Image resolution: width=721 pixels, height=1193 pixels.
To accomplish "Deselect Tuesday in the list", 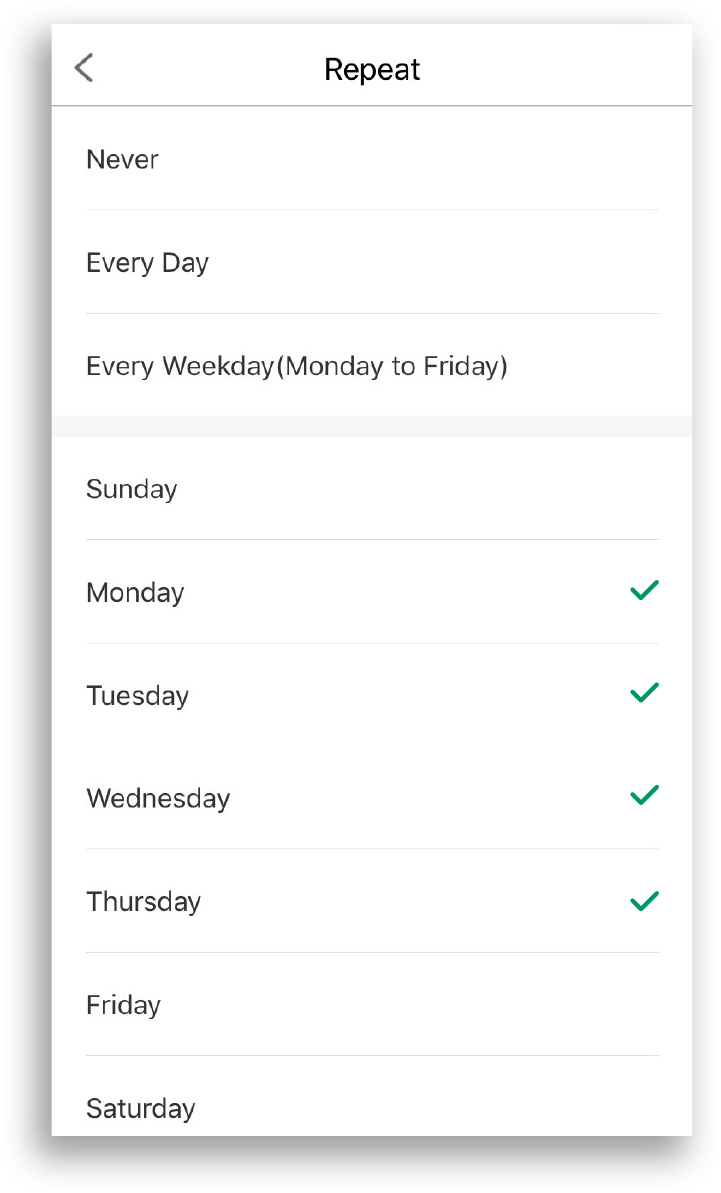I will (x=372, y=695).
